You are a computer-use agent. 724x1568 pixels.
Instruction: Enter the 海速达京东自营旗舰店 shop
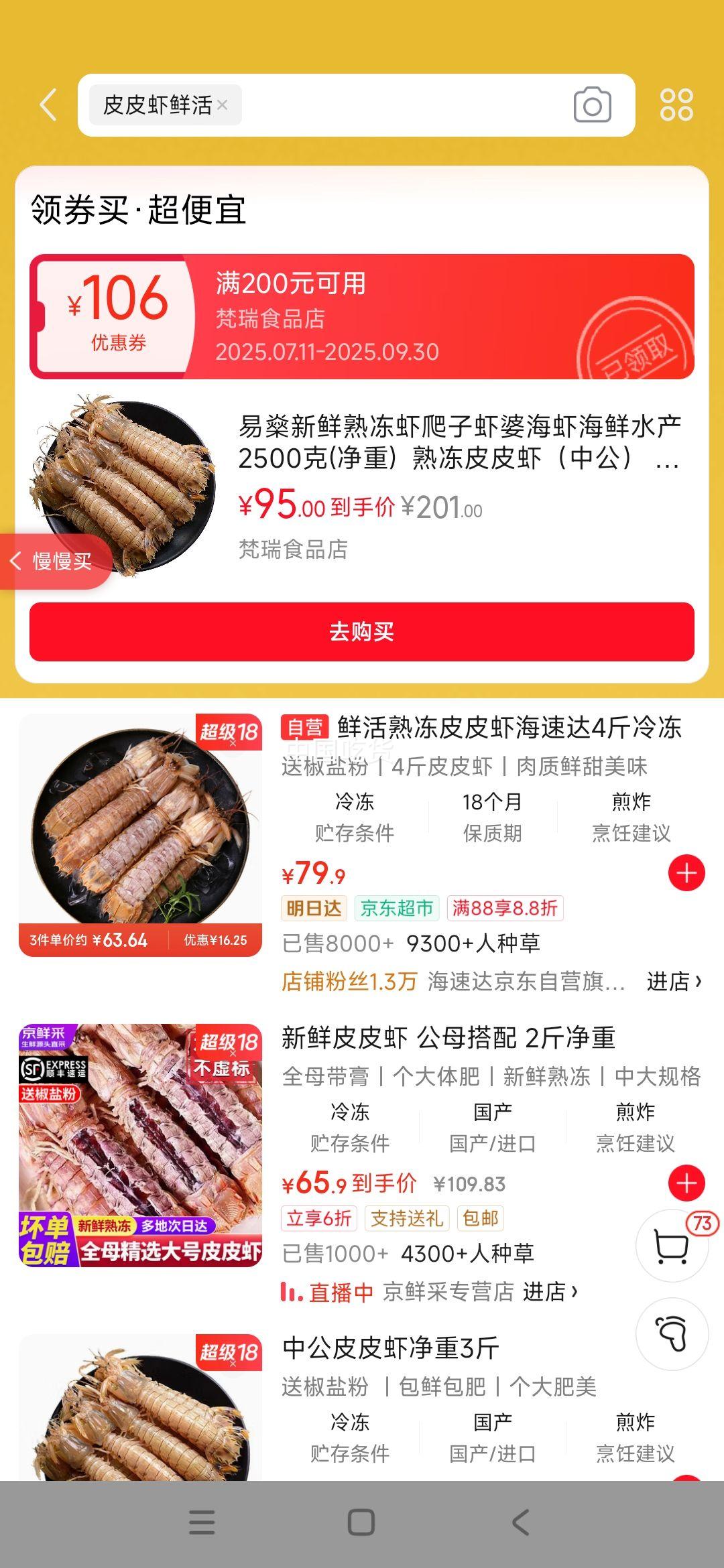pyautogui.click(x=673, y=982)
